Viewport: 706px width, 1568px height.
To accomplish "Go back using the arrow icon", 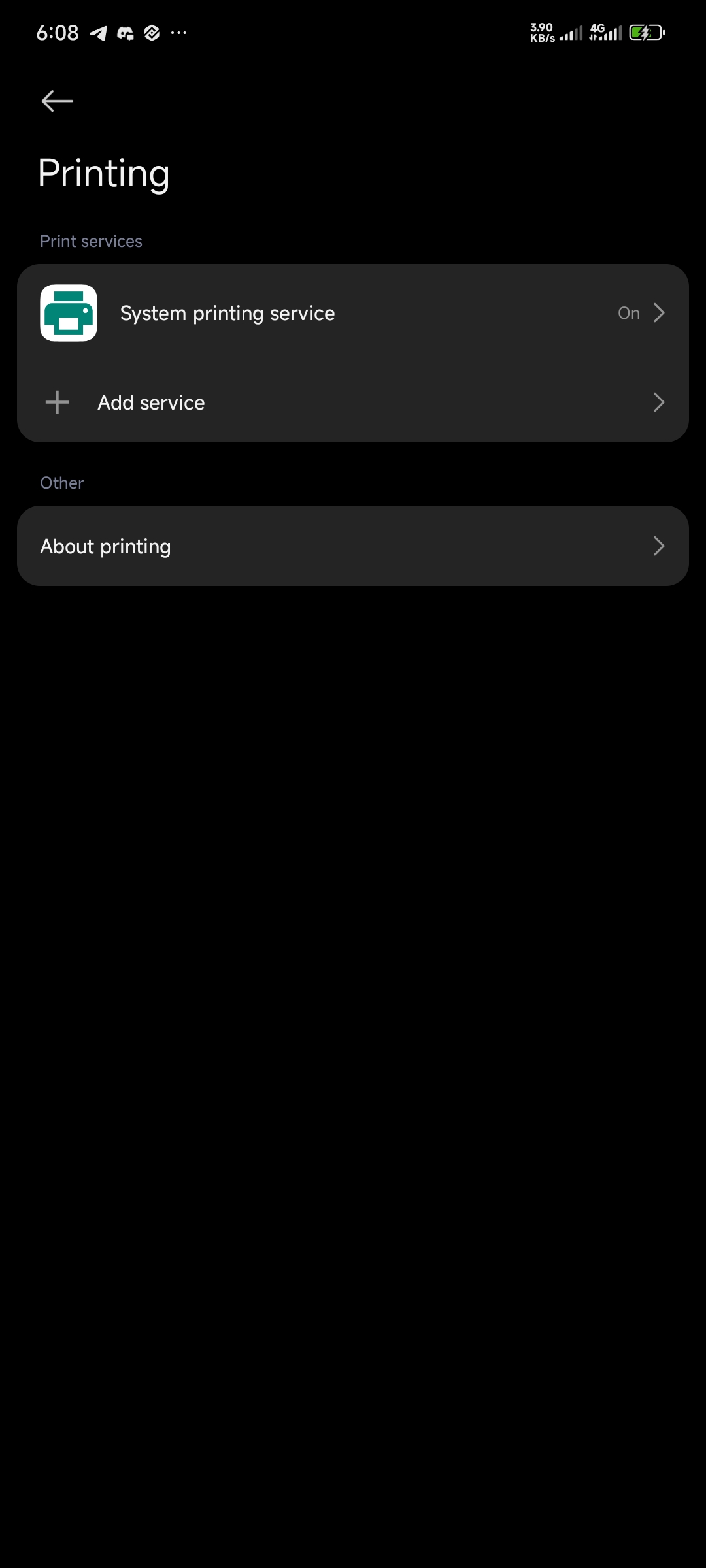I will click(x=57, y=101).
